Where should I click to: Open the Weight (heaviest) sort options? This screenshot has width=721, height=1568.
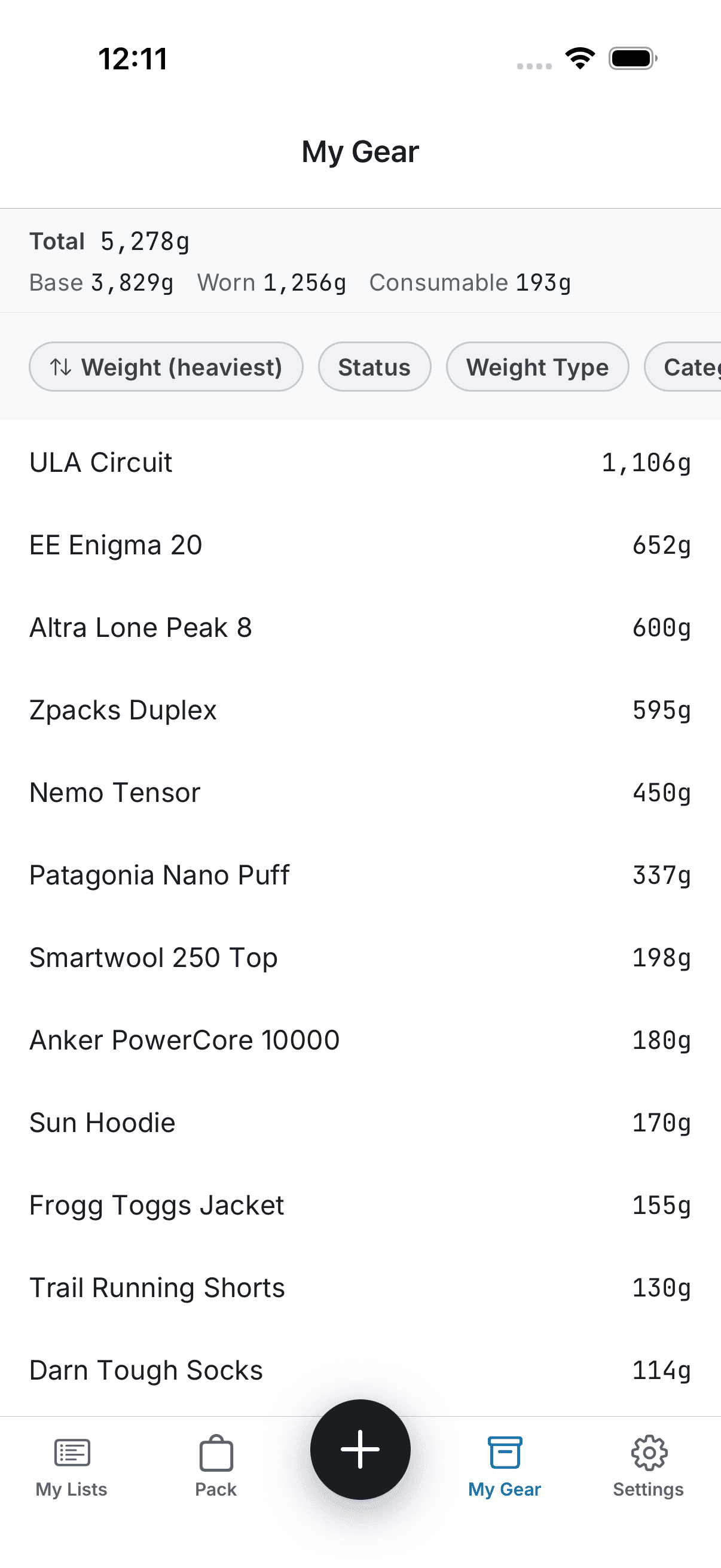tap(166, 367)
